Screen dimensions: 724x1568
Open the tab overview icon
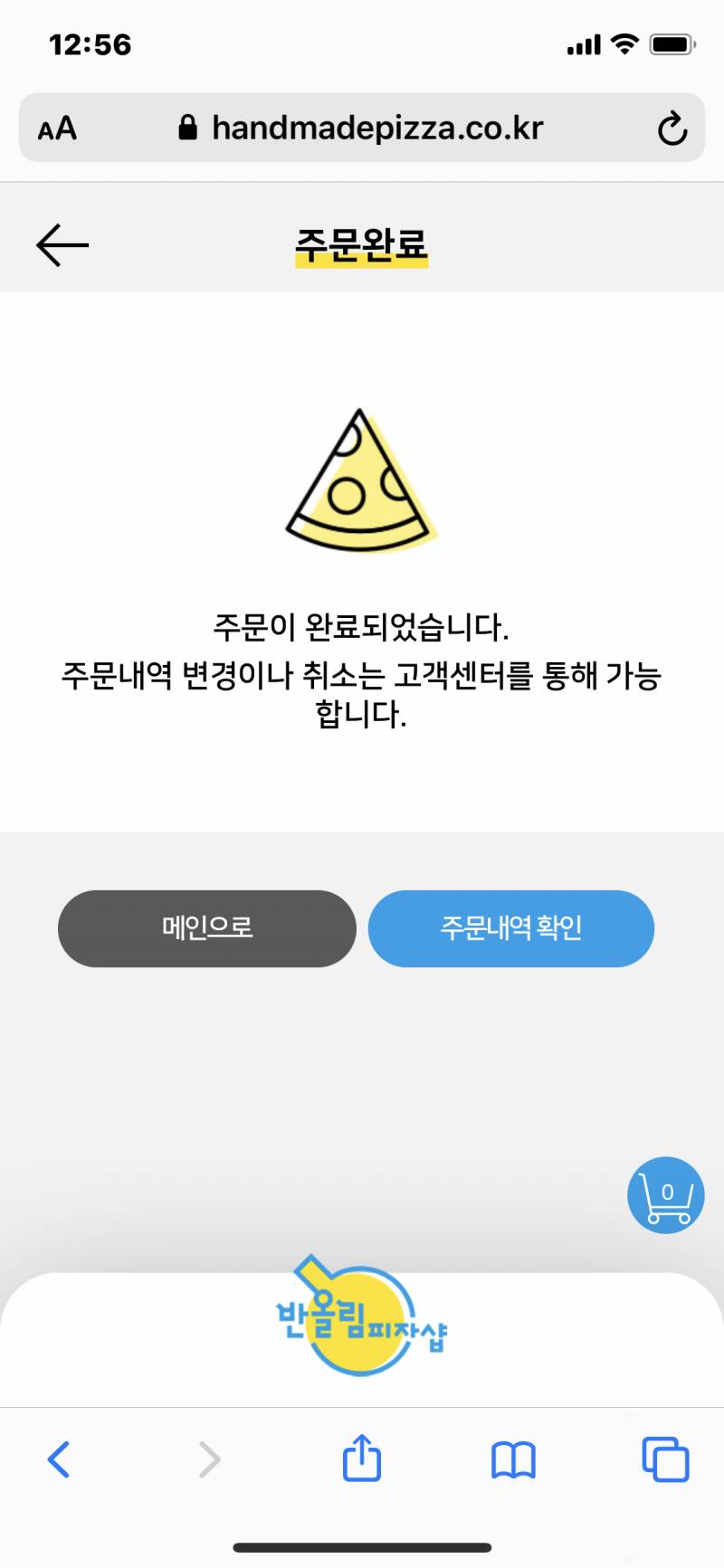[665, 1459]
